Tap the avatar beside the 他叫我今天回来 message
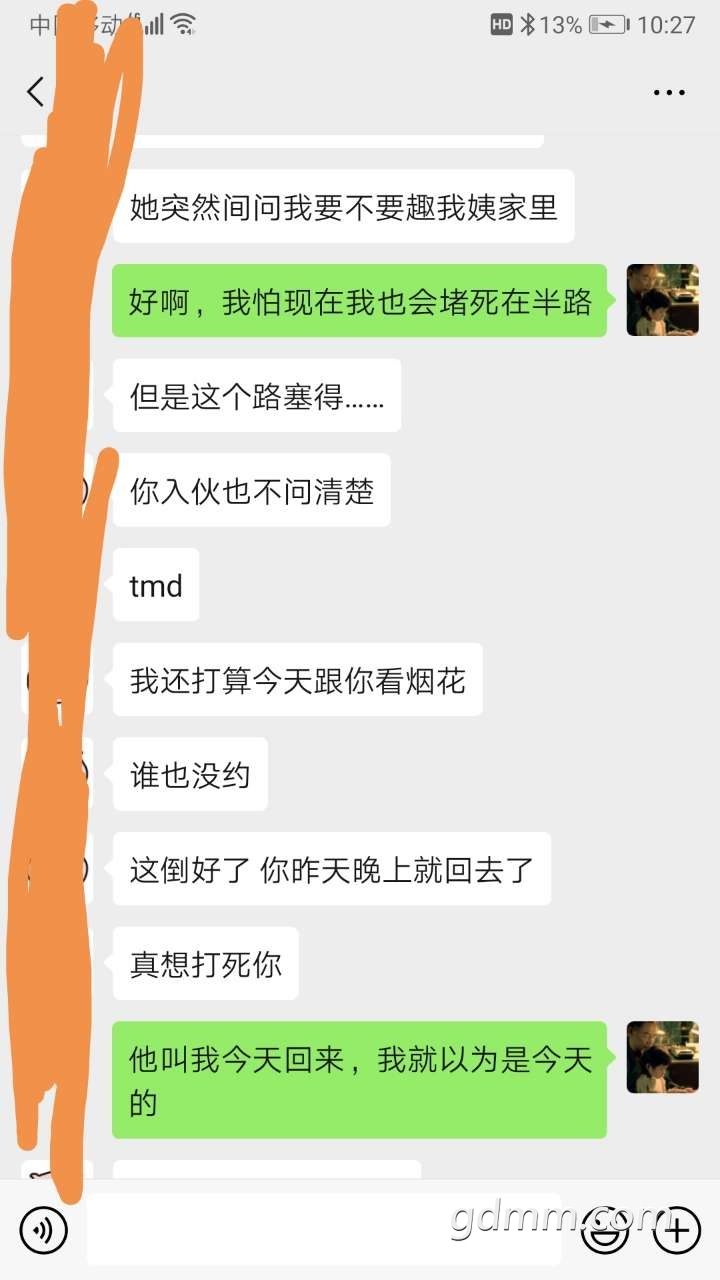Viewport: 720px width, 1280px height. [x=662, y=1057]
